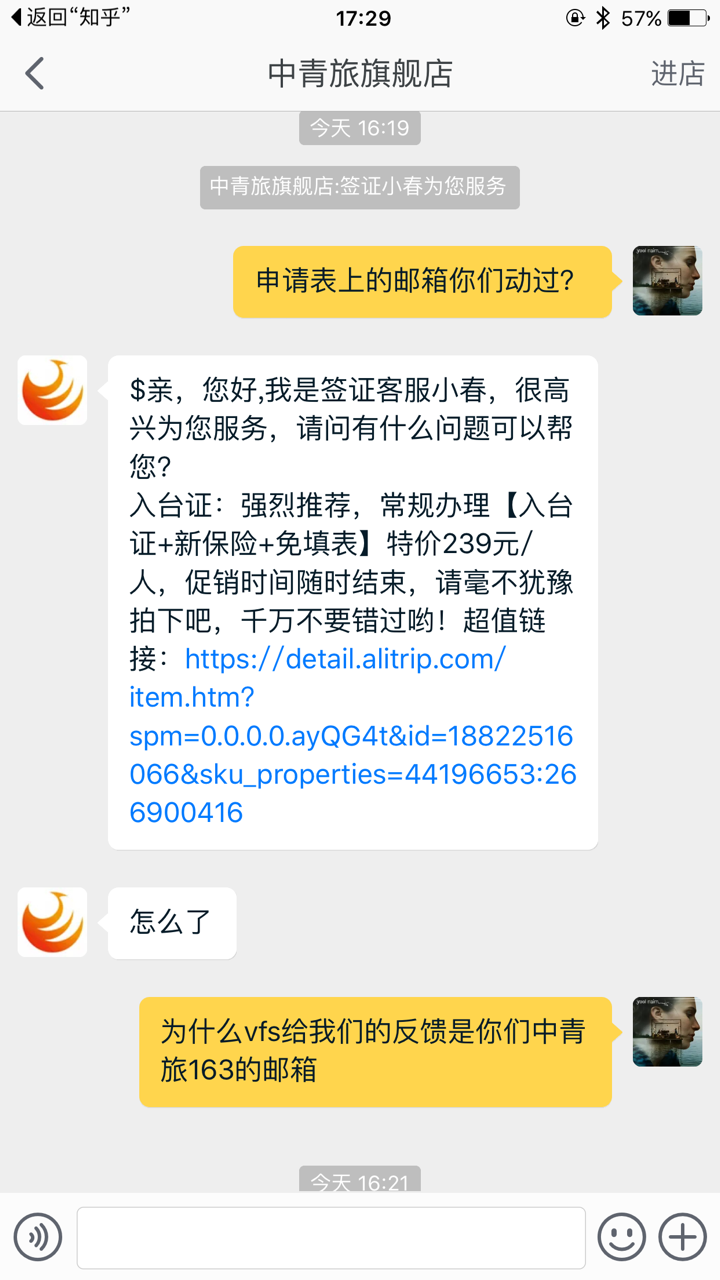Select the message input field
Viewport: 720px width, 1280px height.
(x=330, y=1237)
